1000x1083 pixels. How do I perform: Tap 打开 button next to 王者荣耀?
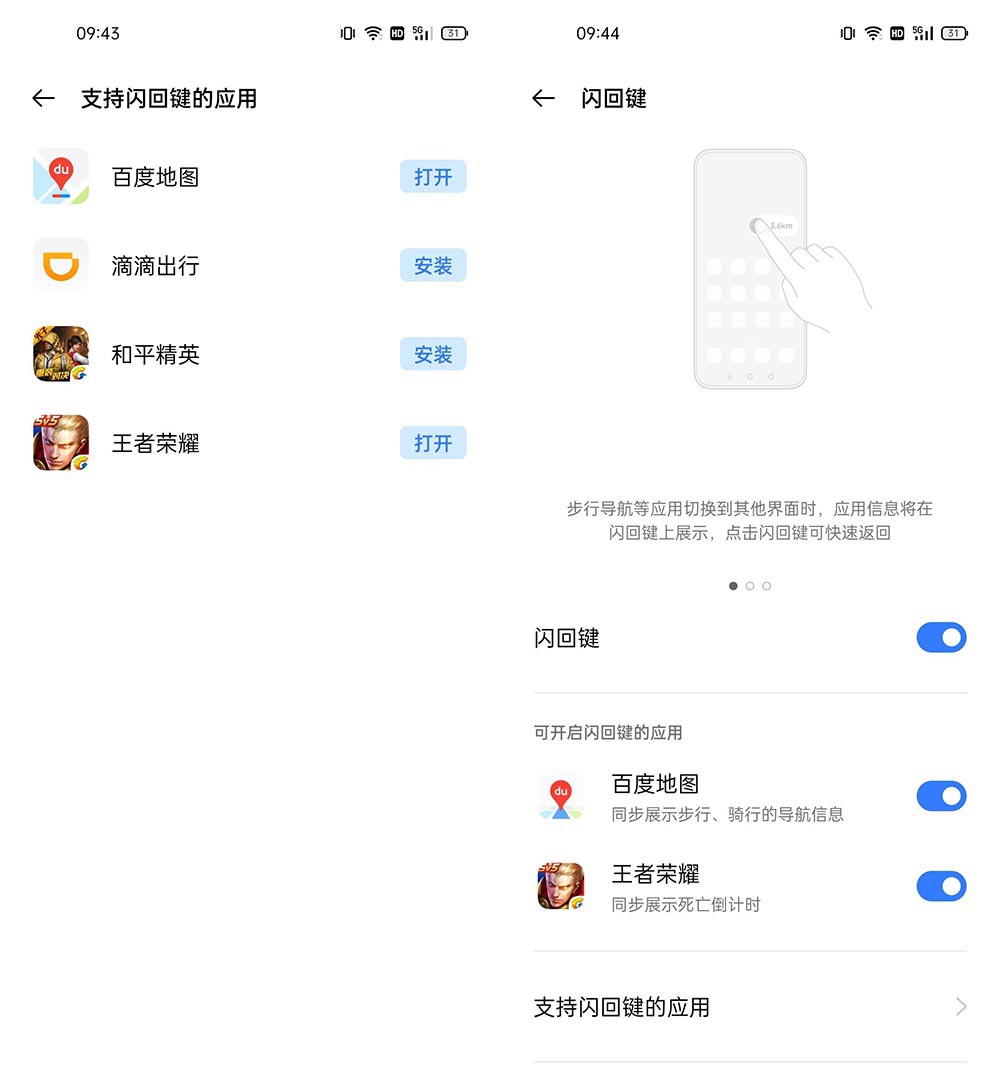point(433,443)
